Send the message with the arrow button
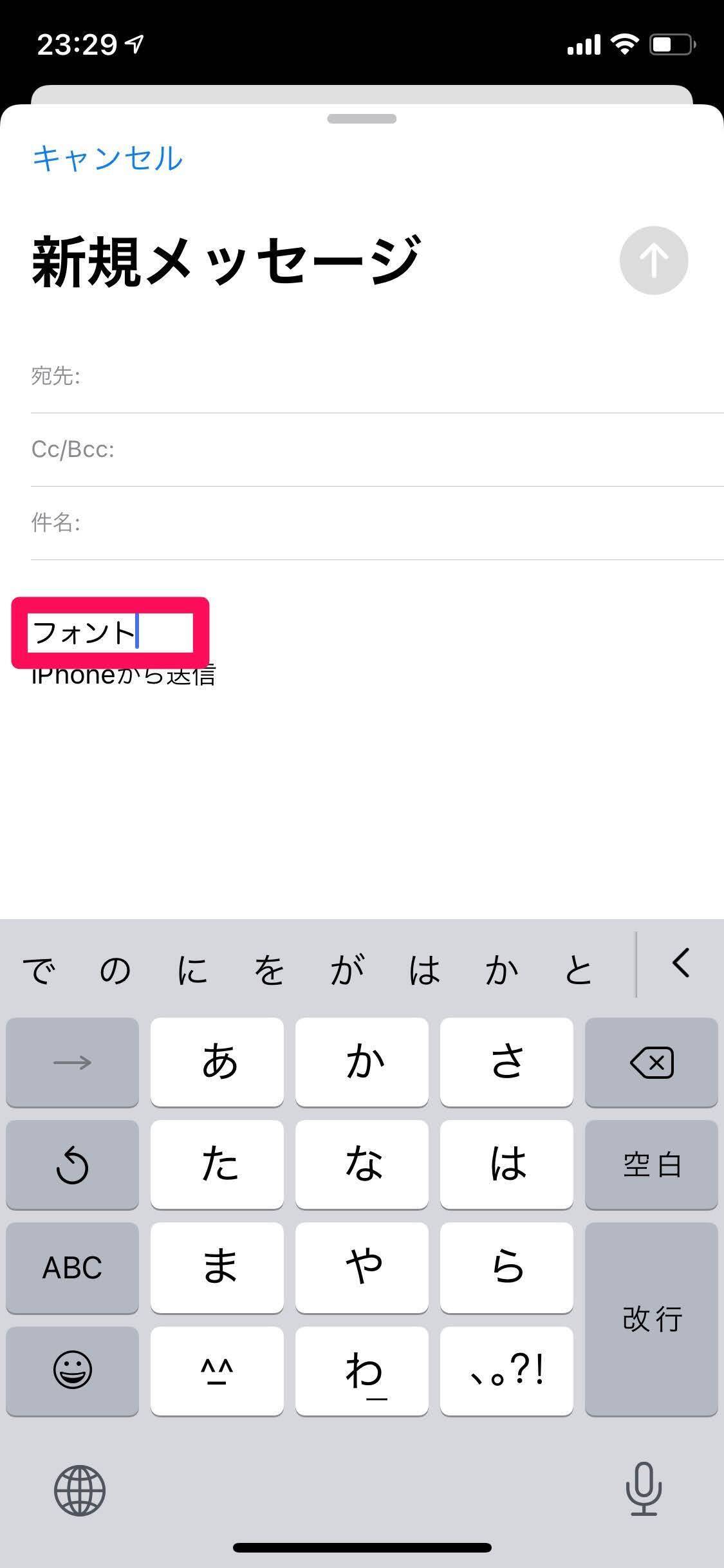 [x=653, y=261]
